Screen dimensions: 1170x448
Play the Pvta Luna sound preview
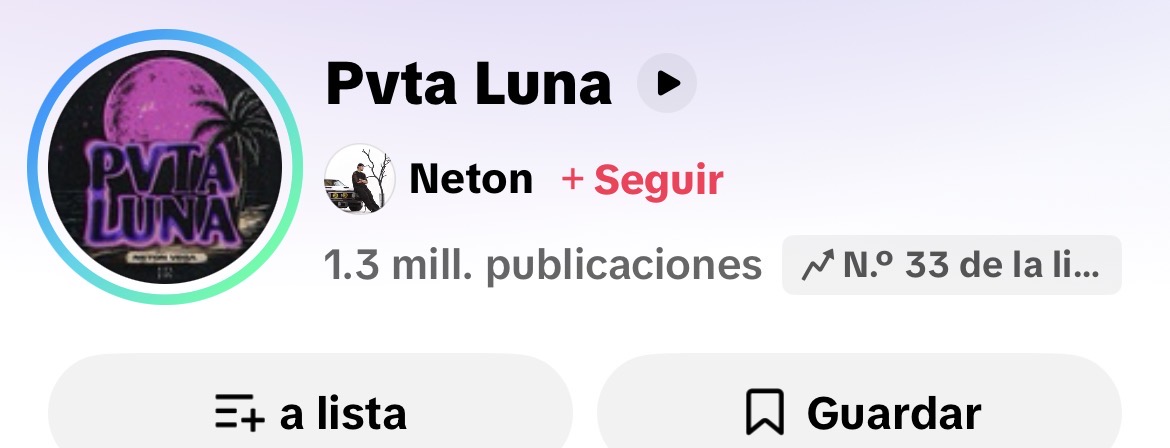667,84
